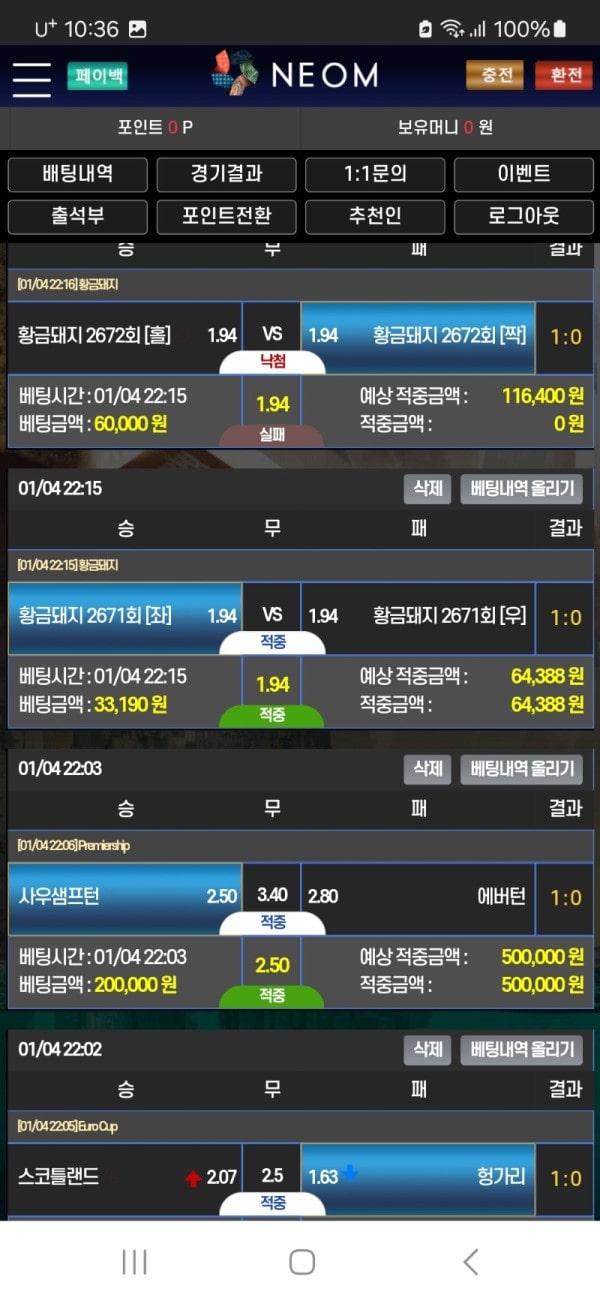Open the hamburger menu

pyautogui.click(x=31, y=77)
